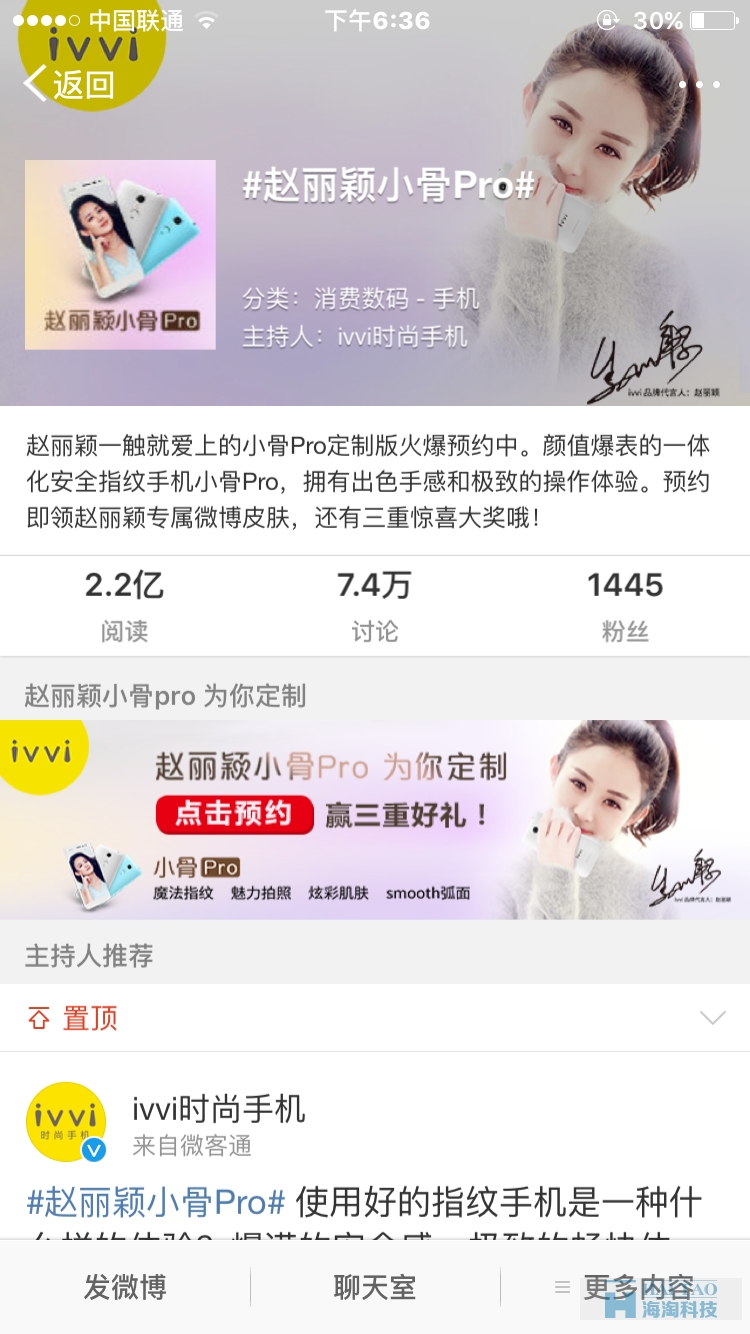Expand the chevron next to 置顶
Image resolution: width=750 pixels, height=1334 pixels.
712,1018
